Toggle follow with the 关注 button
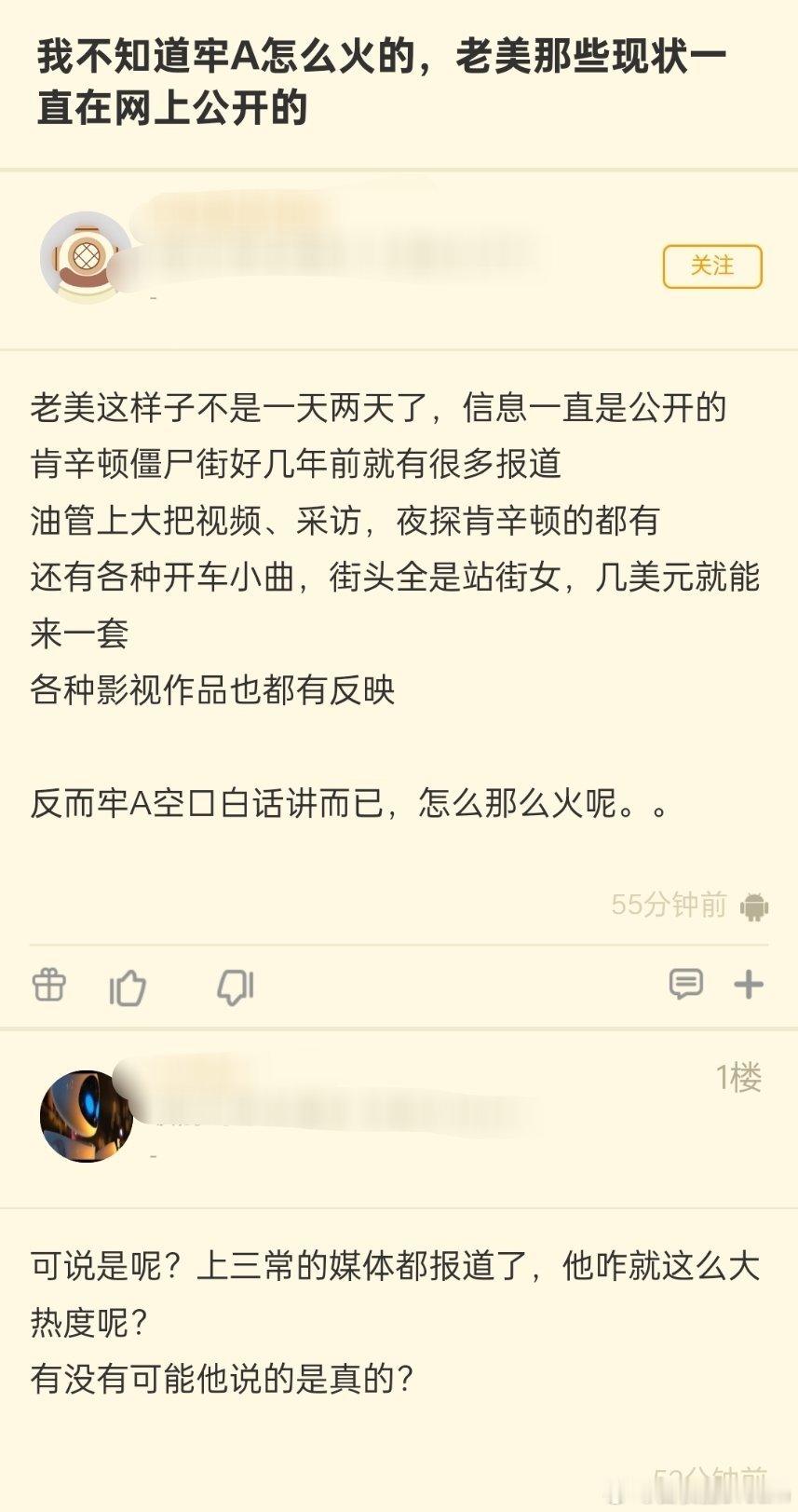The height and width of the screenshot is (1512, 798). [712, 267]
